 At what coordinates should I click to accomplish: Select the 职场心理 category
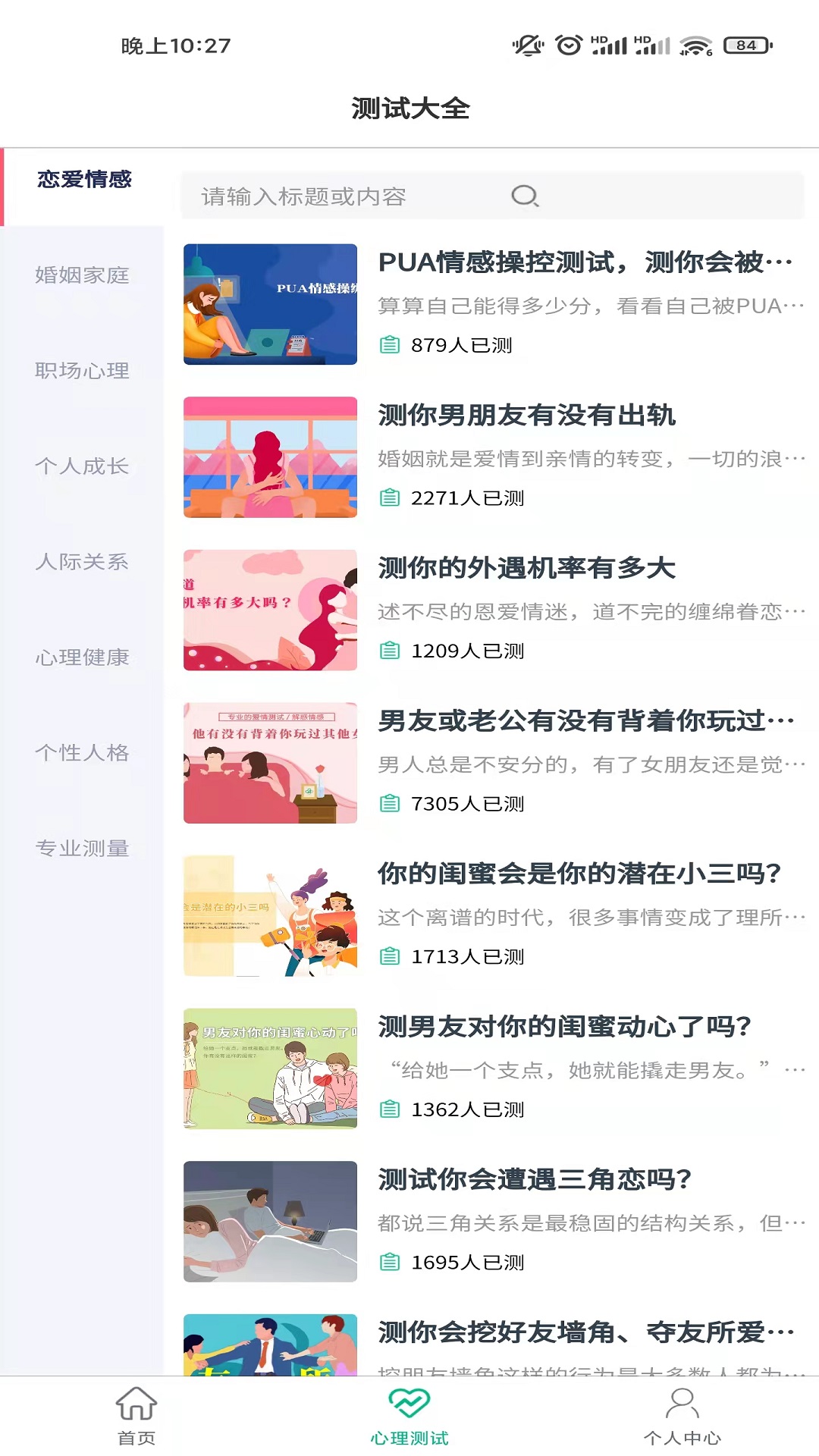click(x=82, y=372)
